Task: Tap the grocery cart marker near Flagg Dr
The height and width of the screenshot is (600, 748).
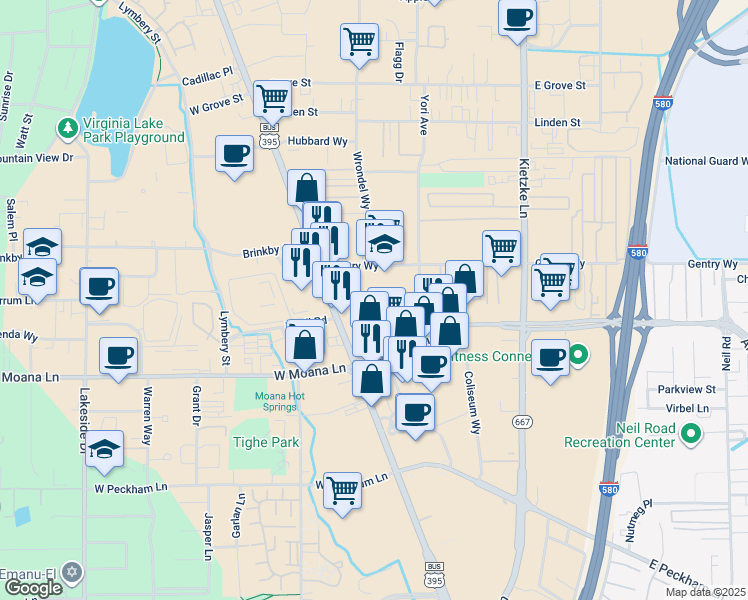Action: [360, 42]
